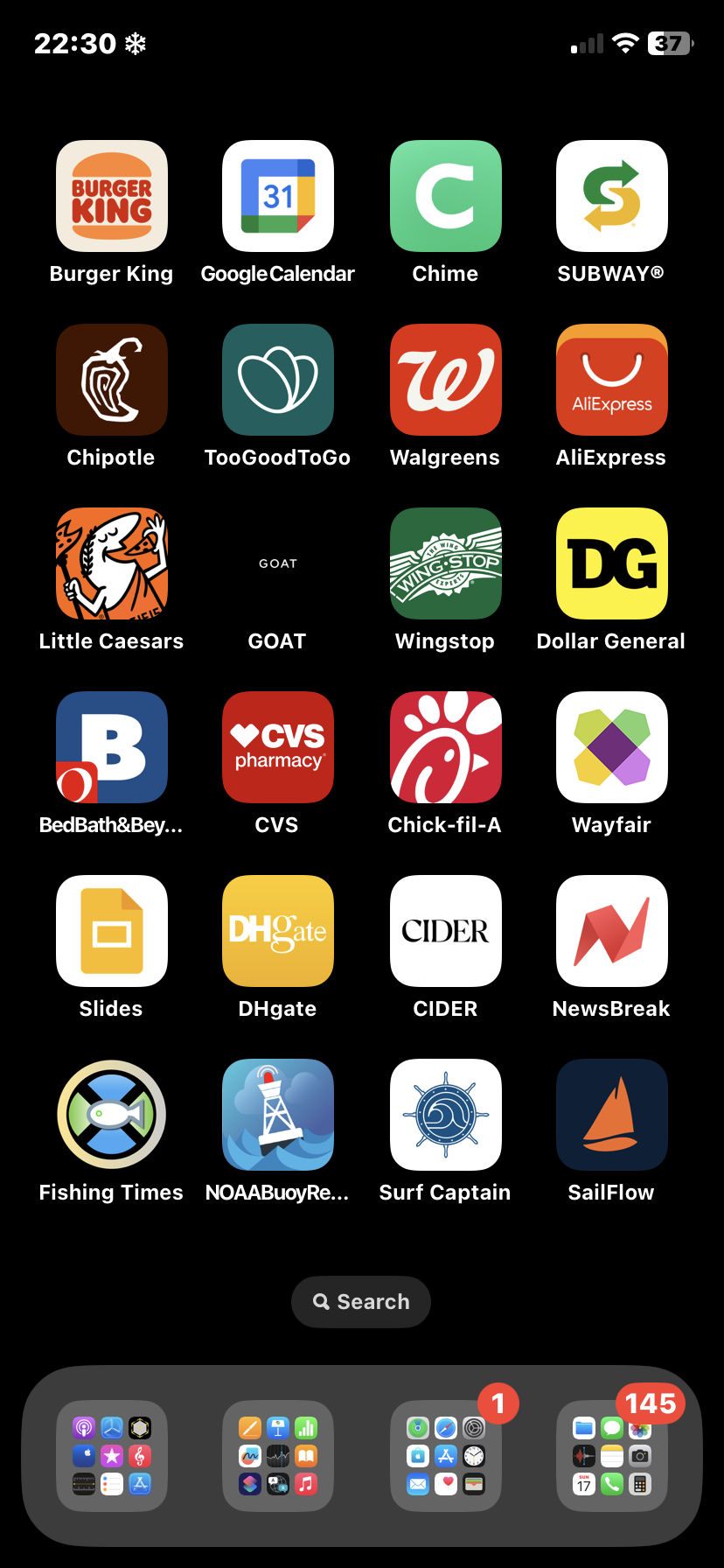Tap the Search pill above the dock
This screenshot has width=724, height=1568.
tap(361, 1302)
